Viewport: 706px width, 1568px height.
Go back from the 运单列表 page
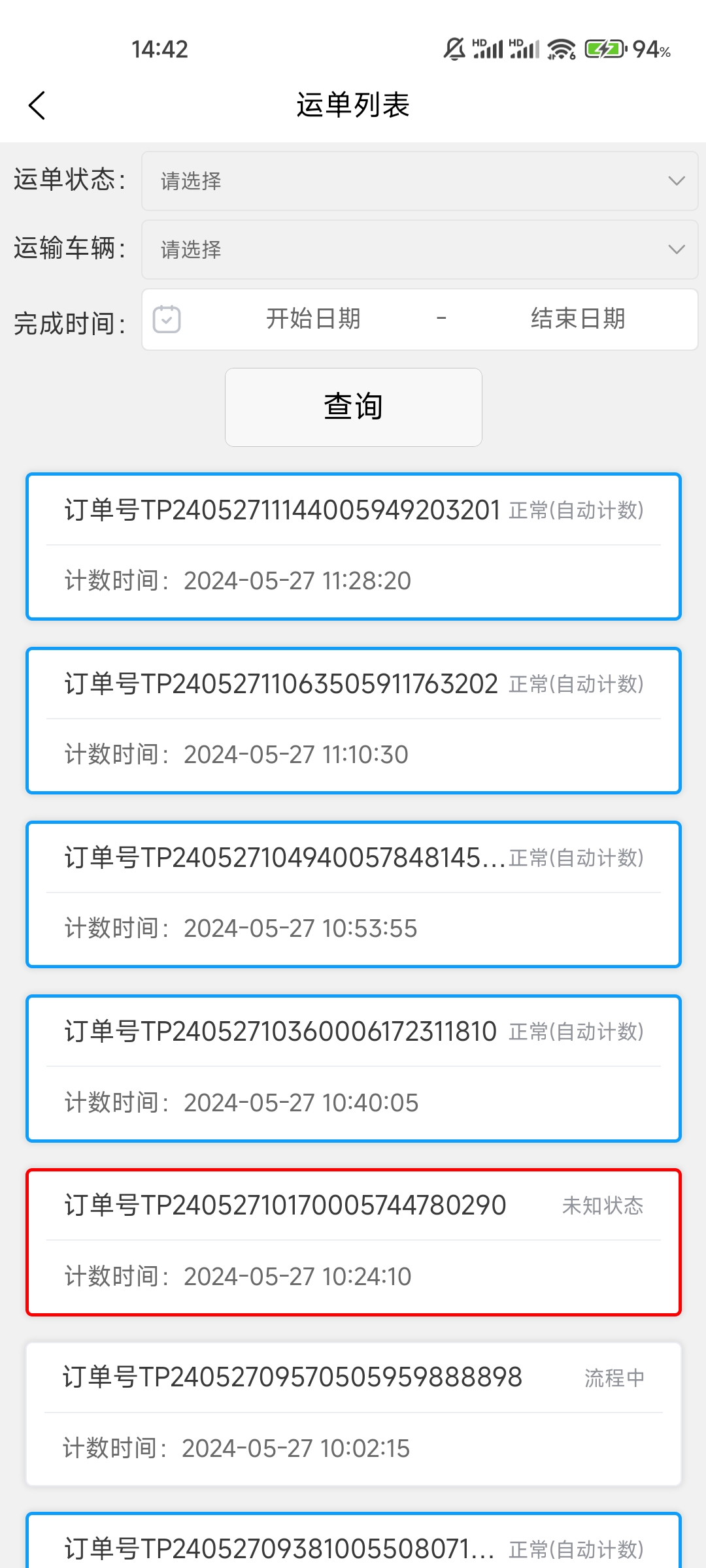[37, 105]
